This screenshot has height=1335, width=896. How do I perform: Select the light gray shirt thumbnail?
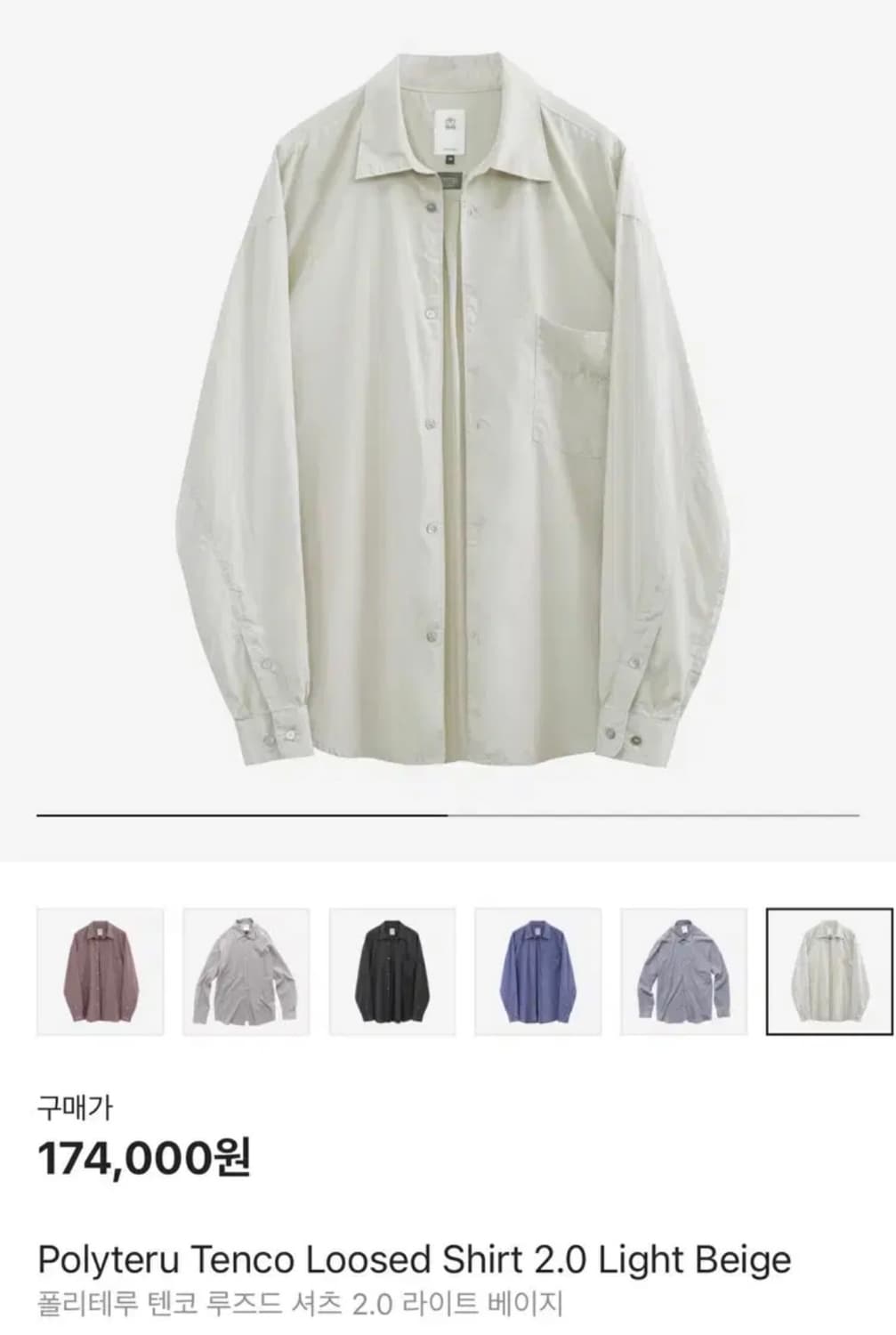[246, 971]
